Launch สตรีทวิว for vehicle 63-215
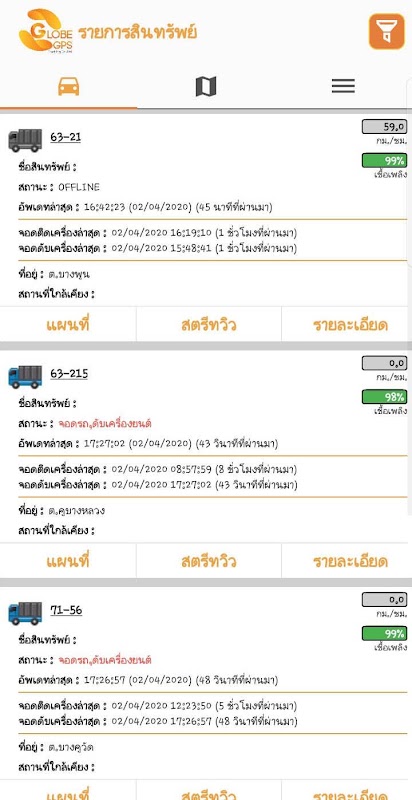Screen dimensions: 412x800 tap(209, 561)
